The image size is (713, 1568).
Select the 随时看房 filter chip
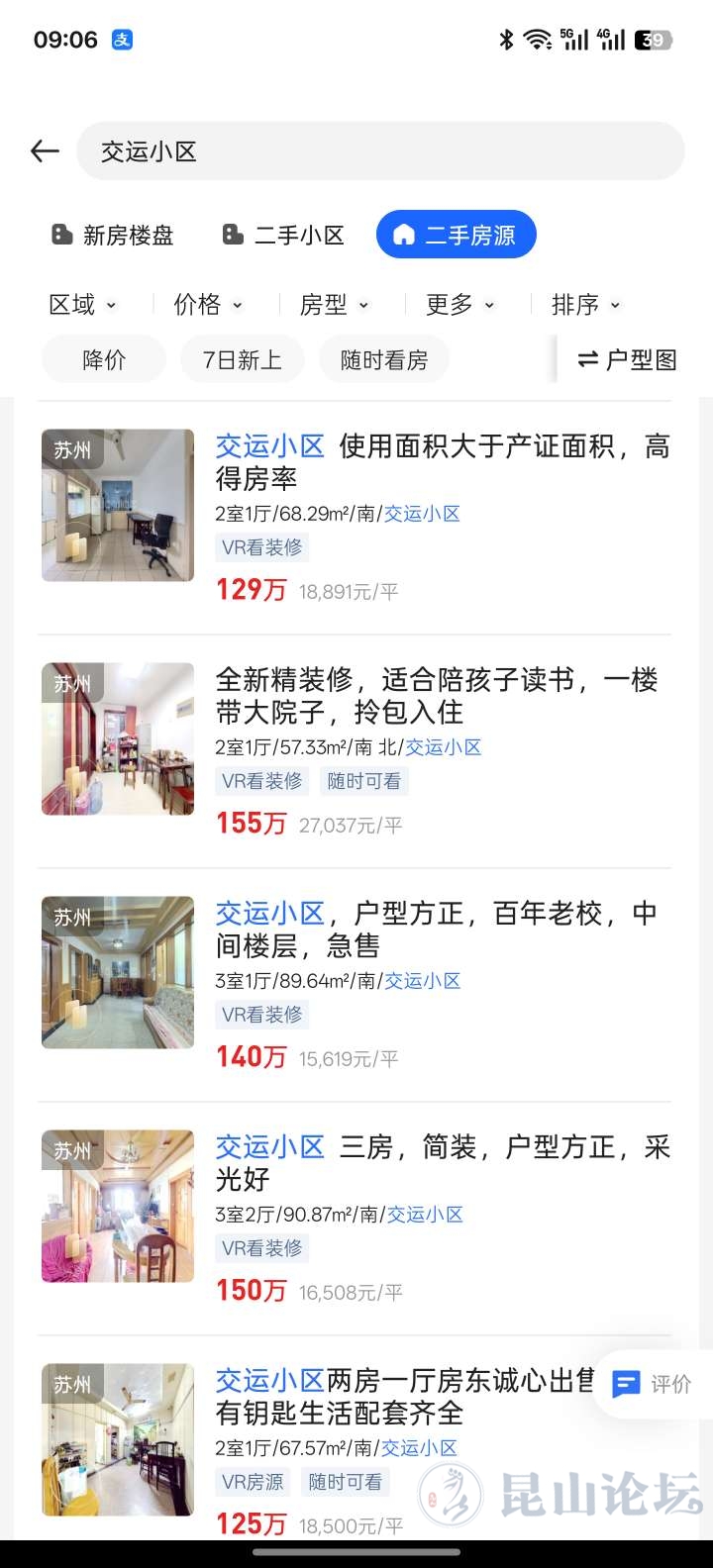pyautogui.click(x=384, y=359)
